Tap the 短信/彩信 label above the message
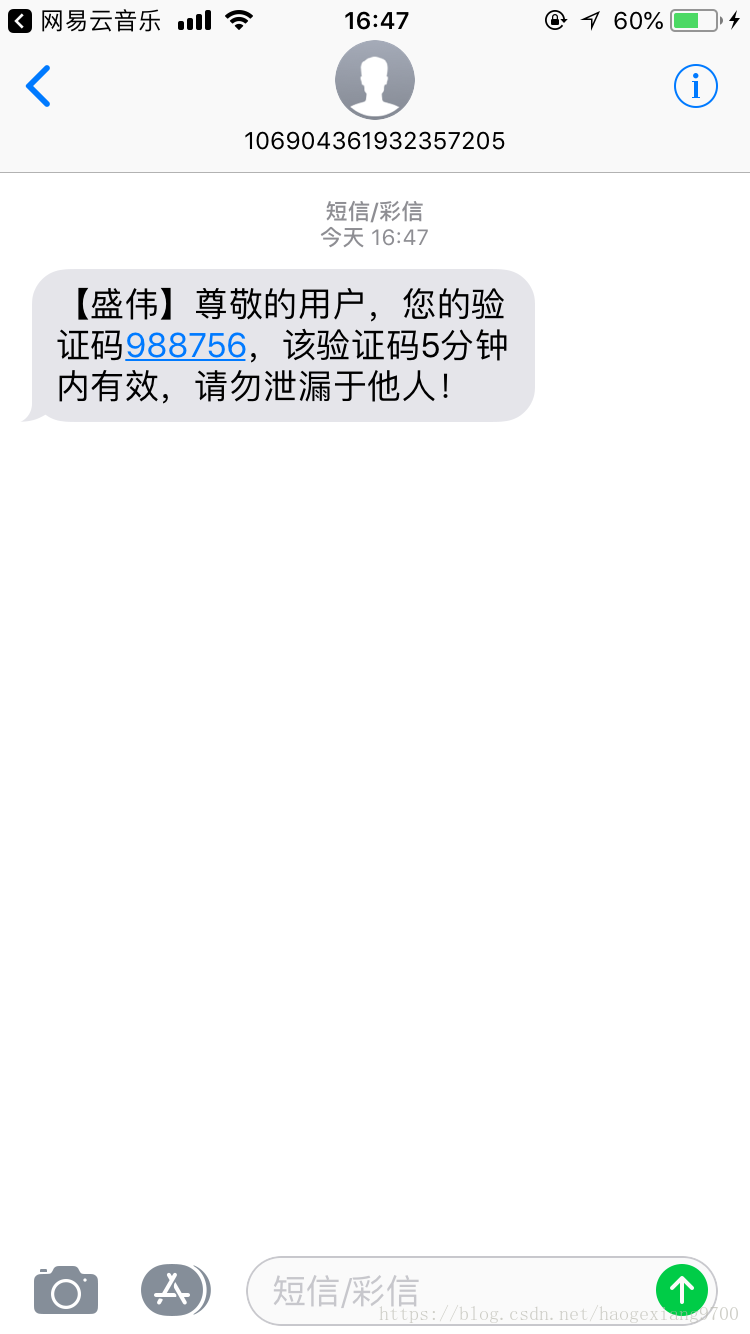The width and height of the screenshot is (750, 1334). (375, 211)
